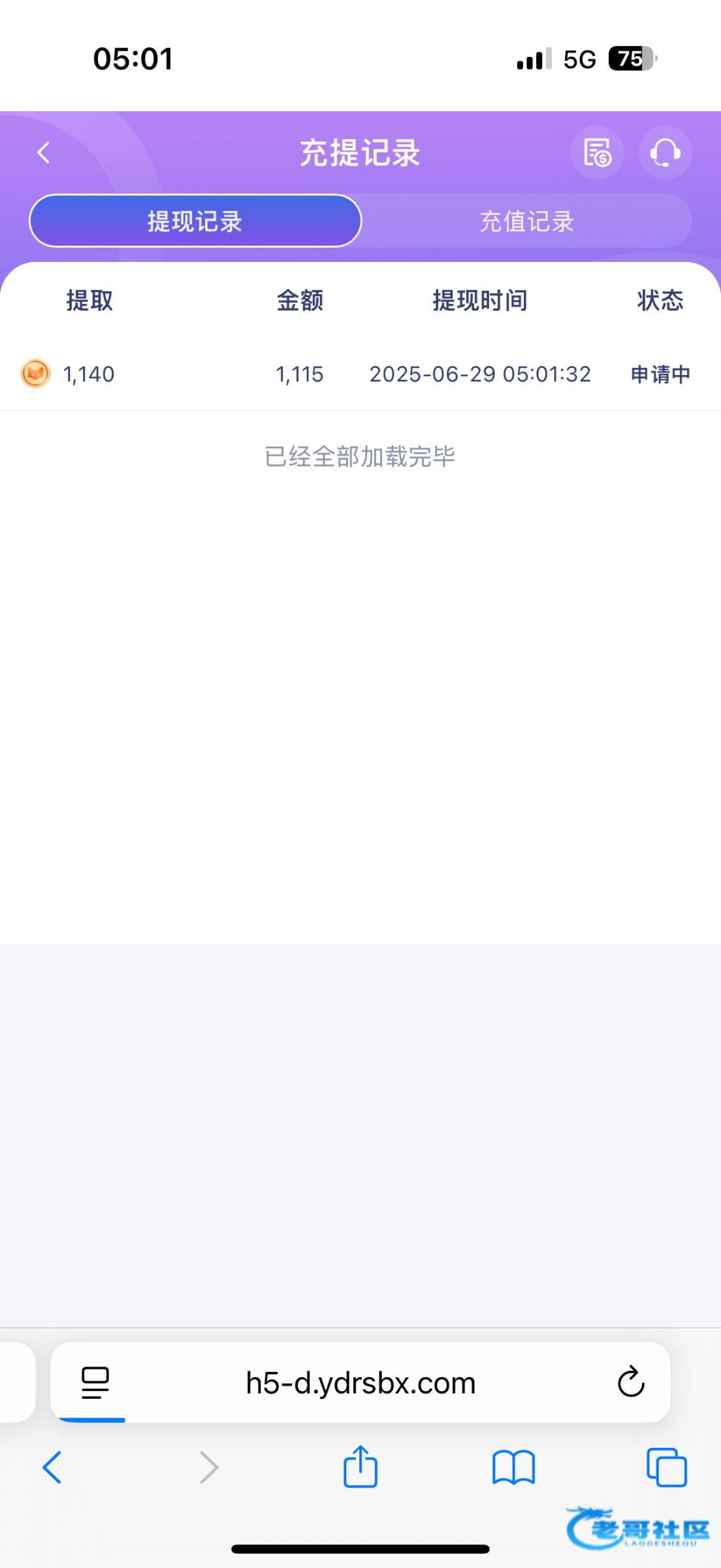This screenshot has width=721, height=1568.
Task: Open Safari page settings menu icon
Action: (95, 1382)
